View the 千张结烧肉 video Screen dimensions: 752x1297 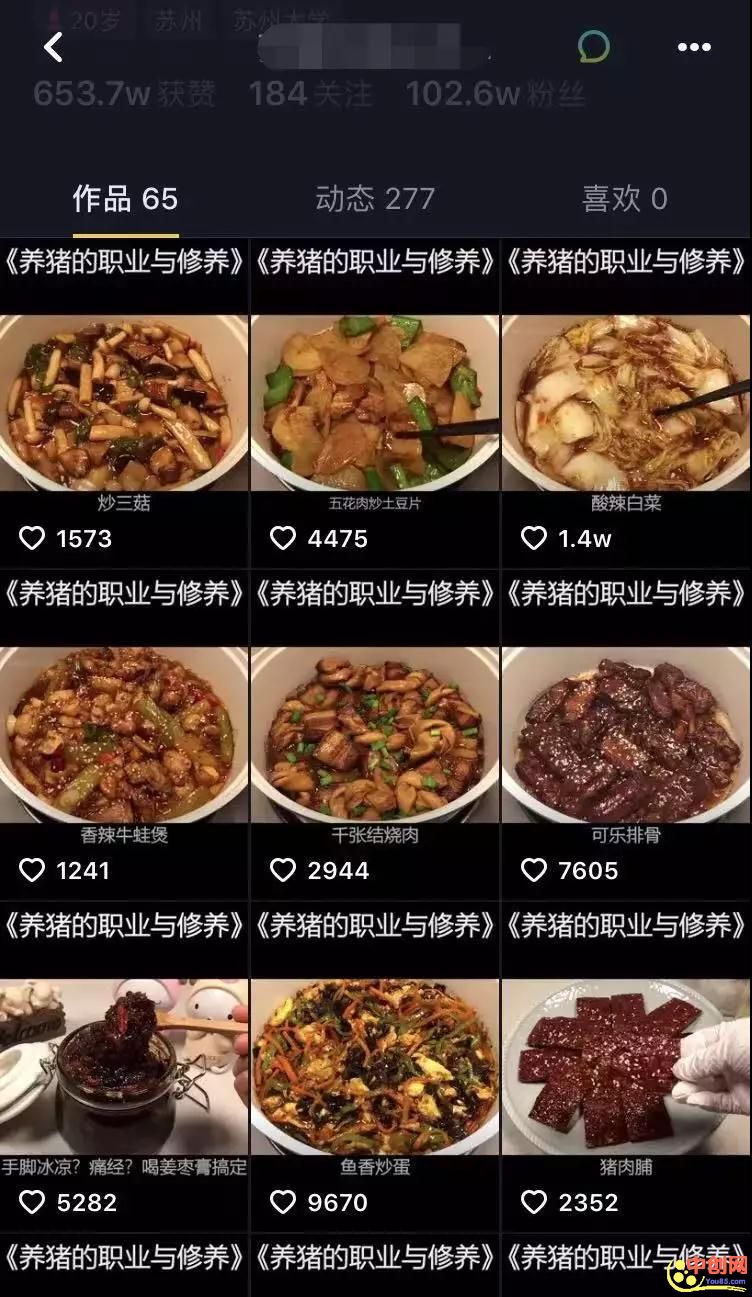(x=375, y=734)
